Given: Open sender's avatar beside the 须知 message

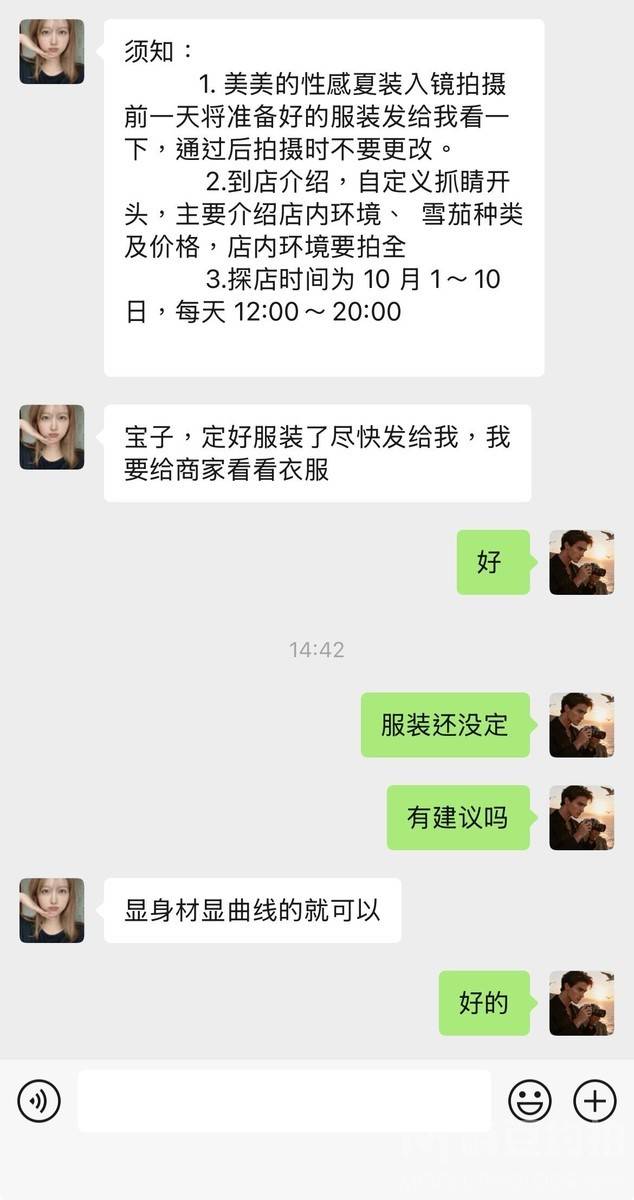Looking at the screenshot, I should click(52, 51).
